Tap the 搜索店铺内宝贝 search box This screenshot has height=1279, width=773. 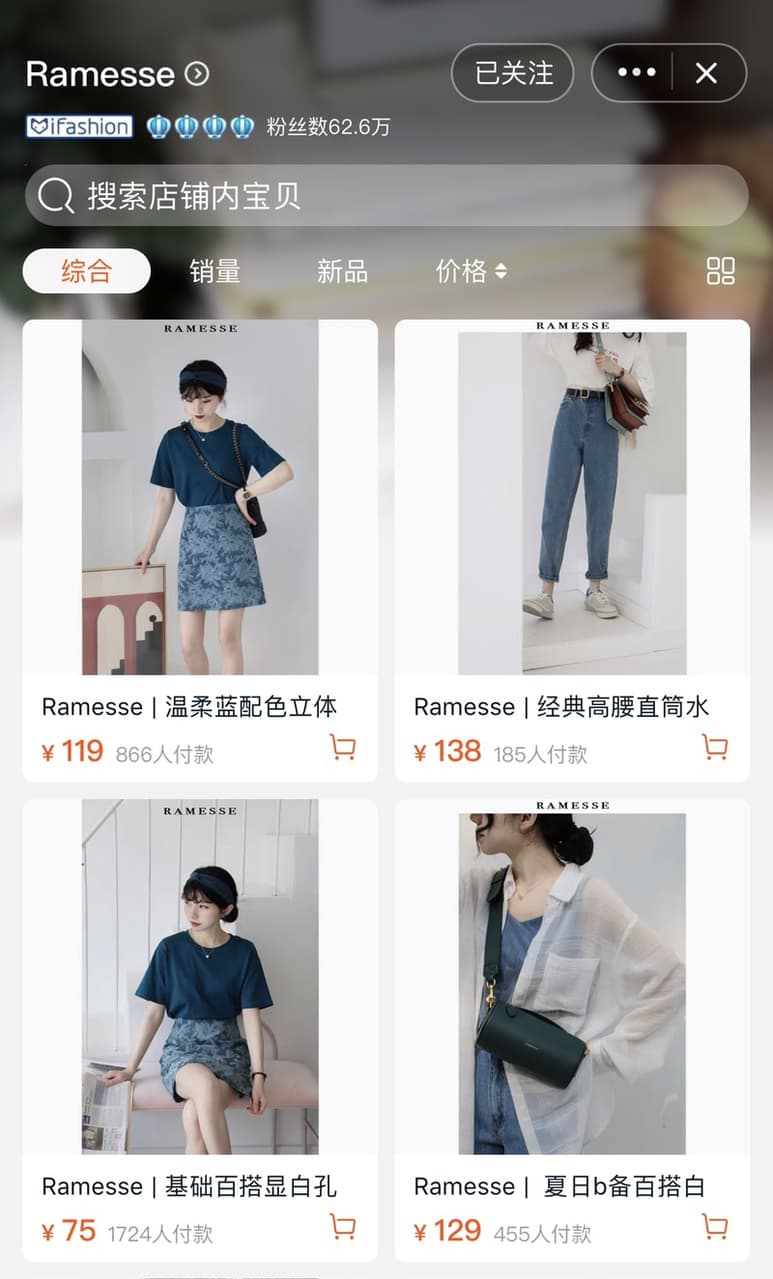[x=386, y=195]
